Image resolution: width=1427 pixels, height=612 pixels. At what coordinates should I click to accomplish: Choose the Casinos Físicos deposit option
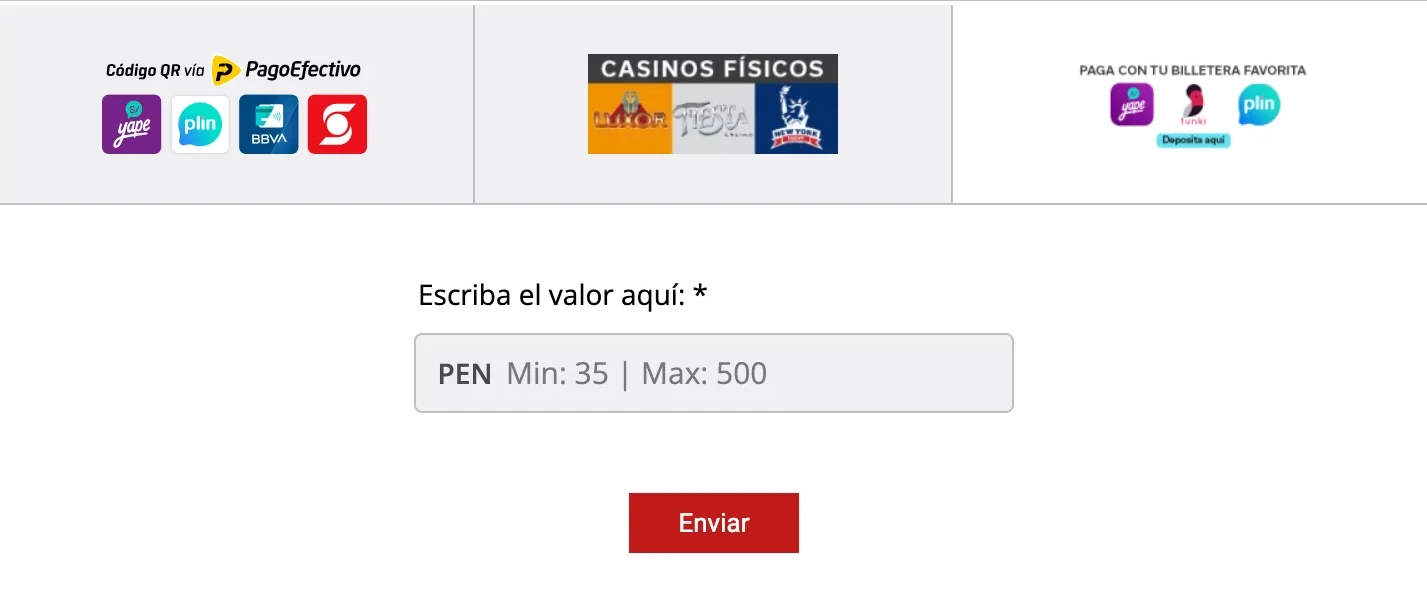[712, 104]
